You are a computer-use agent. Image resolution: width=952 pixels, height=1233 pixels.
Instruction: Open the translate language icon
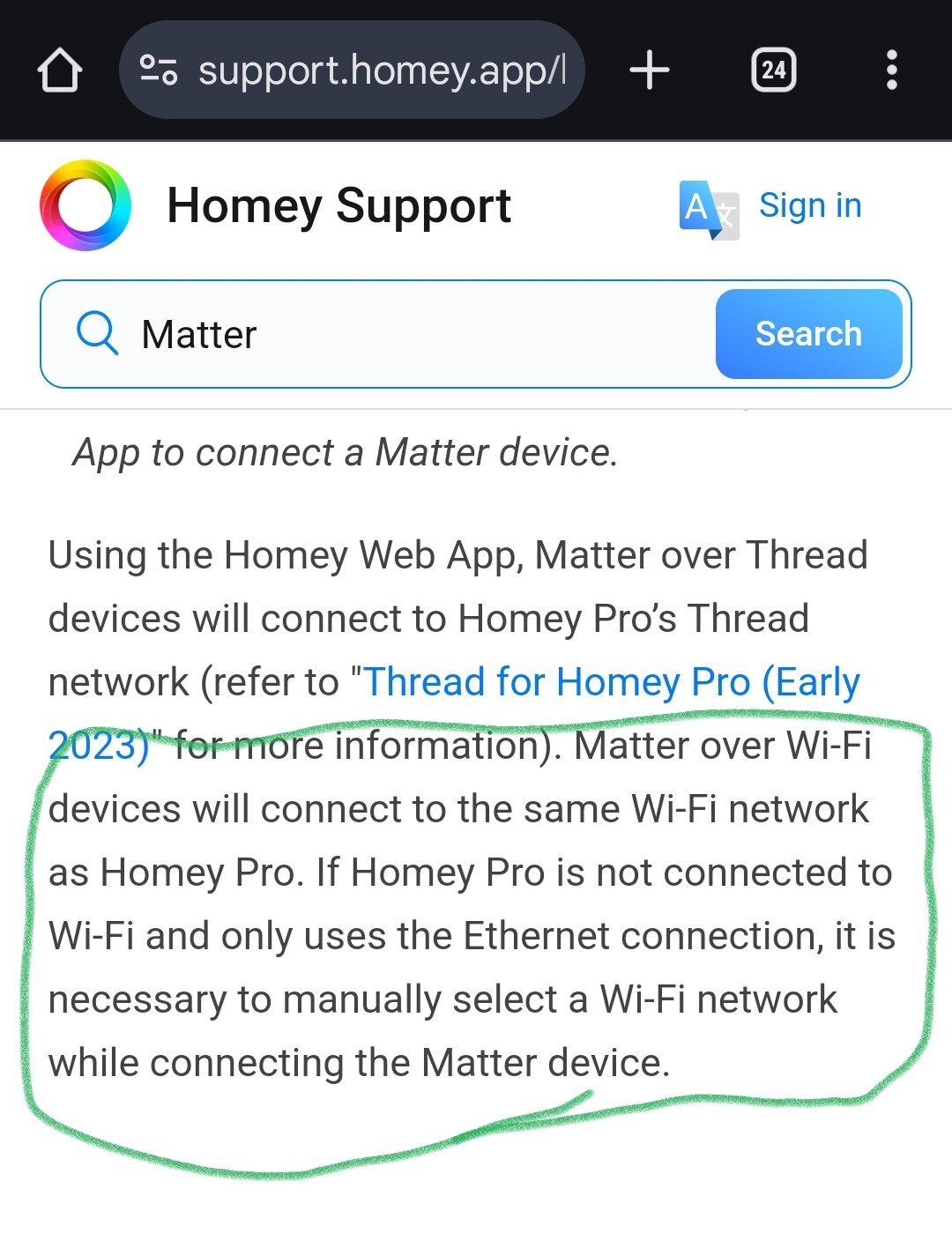pos(708,209)
